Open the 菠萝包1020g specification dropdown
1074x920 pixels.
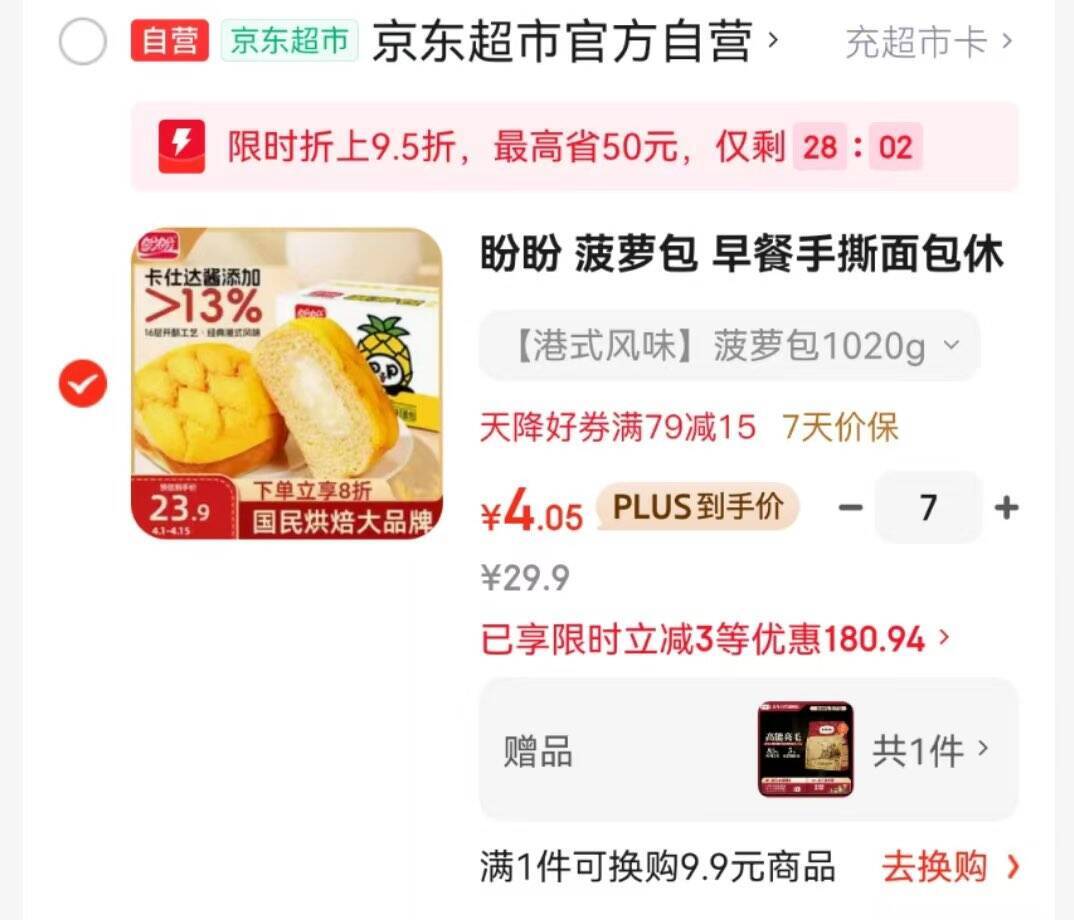(729, 346)
